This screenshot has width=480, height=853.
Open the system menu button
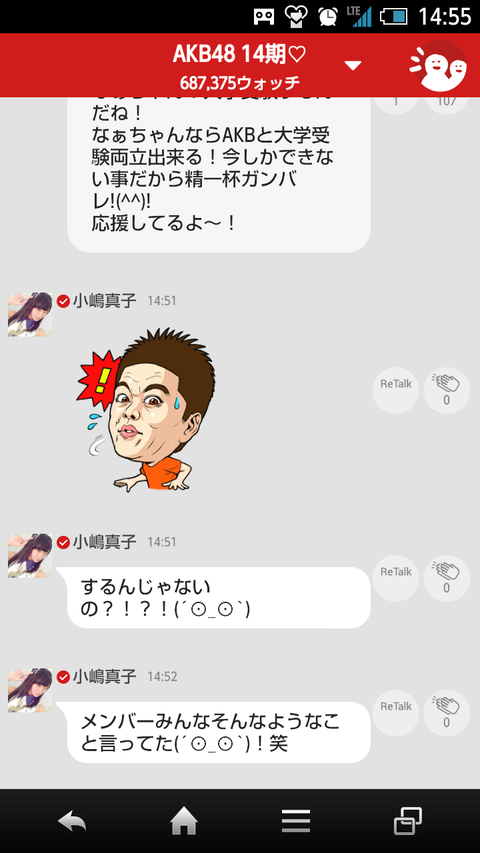296,821
